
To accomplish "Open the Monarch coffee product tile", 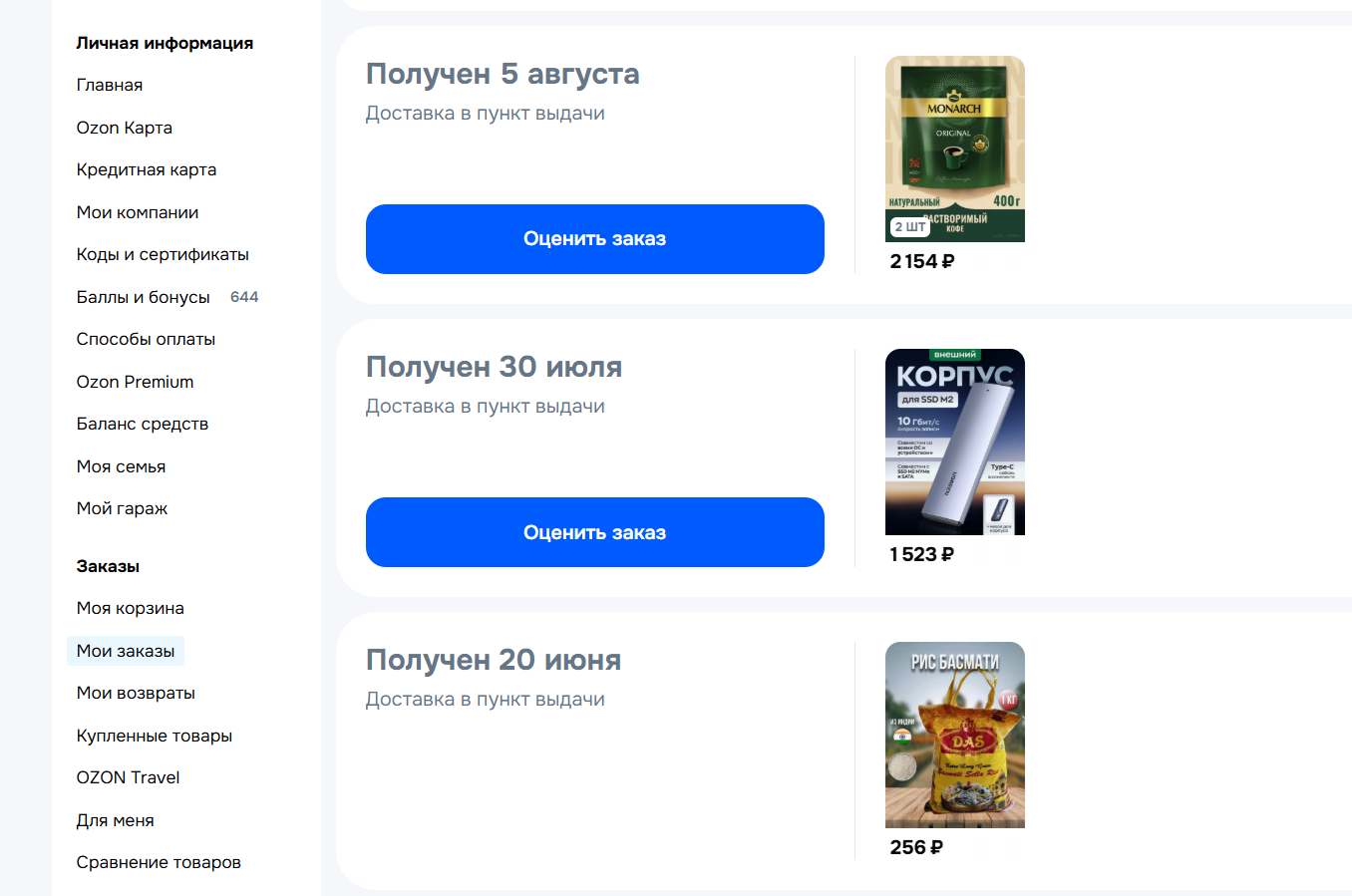I will pyautogui.click(x=955, y=149).
